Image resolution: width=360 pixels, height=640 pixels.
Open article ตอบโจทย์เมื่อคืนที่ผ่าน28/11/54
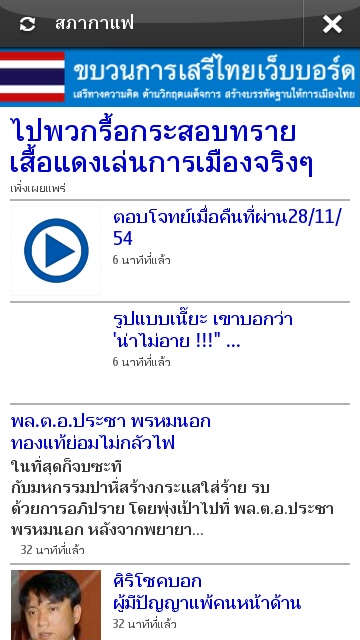[x=228, y=227]
